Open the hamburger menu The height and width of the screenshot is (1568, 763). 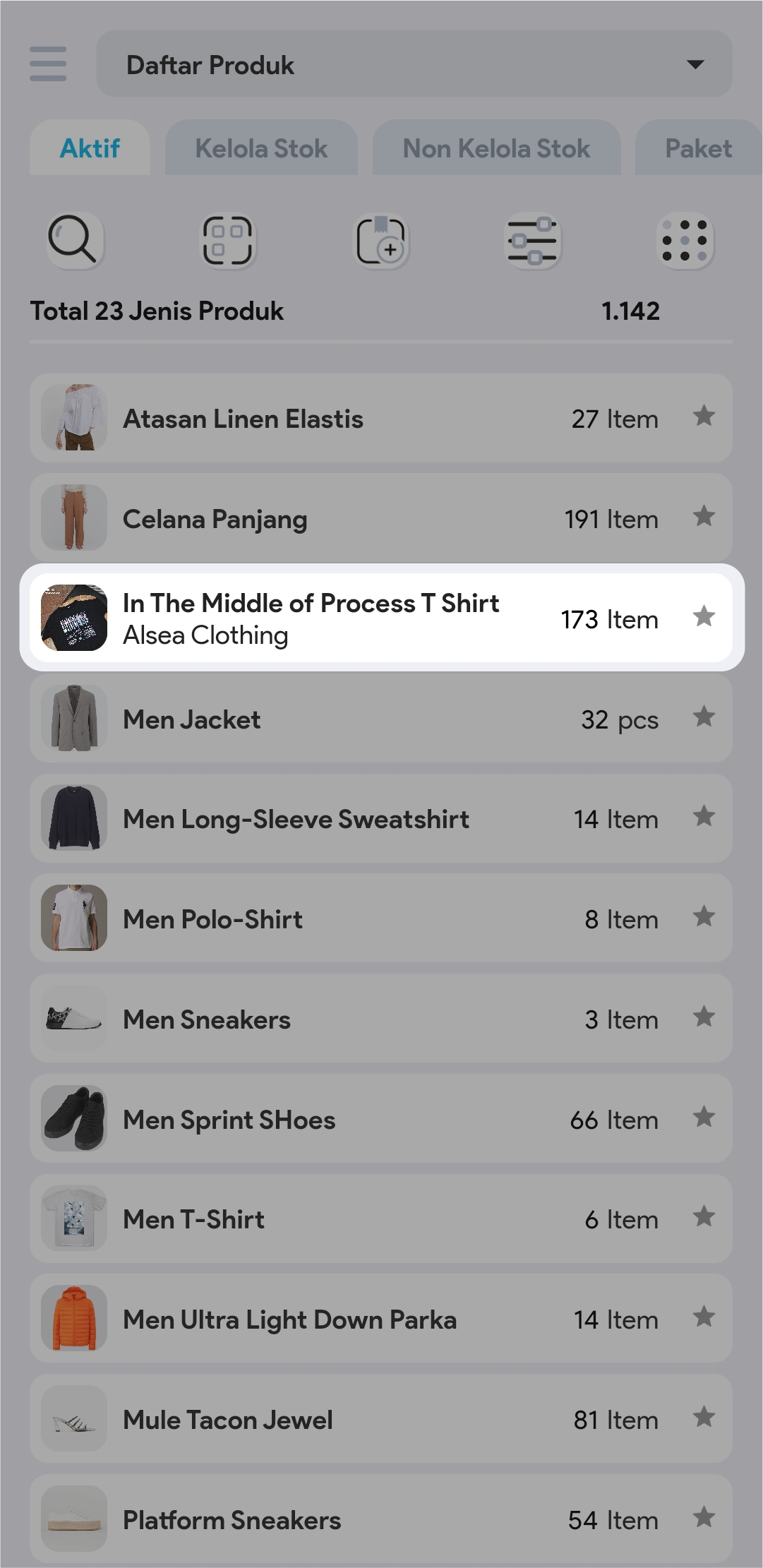(x=48, y=64)
